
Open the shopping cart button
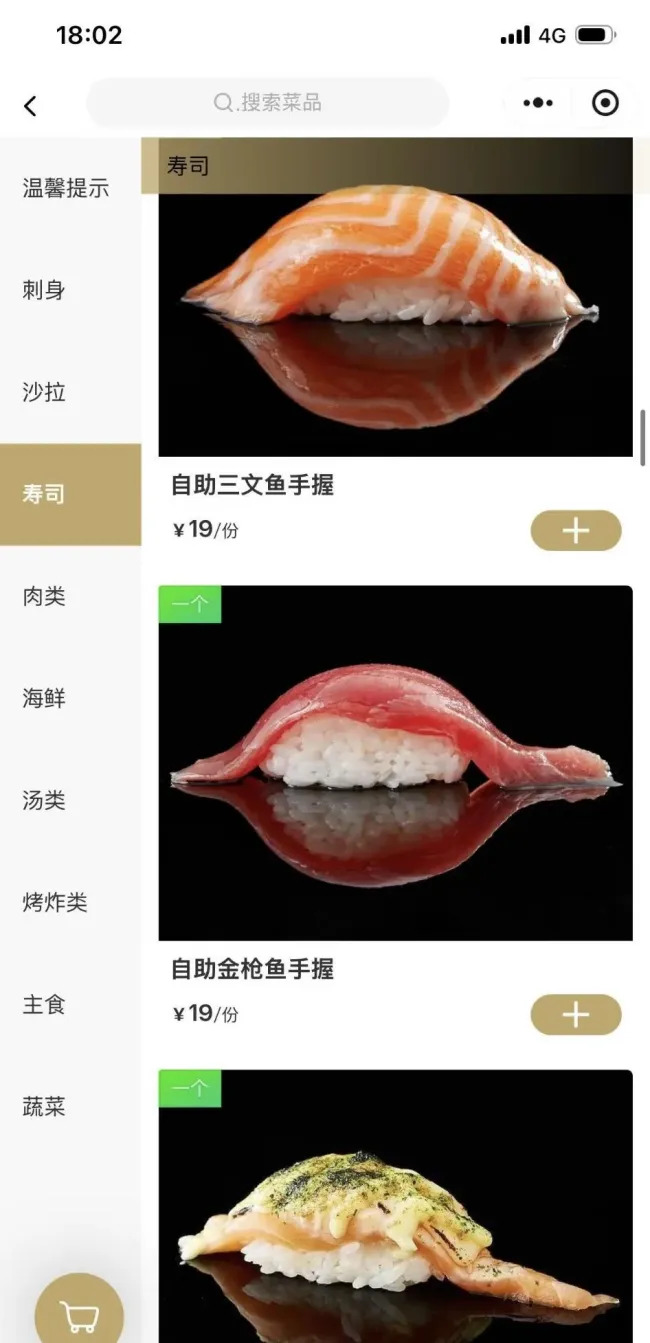[x=79, y=1308]
